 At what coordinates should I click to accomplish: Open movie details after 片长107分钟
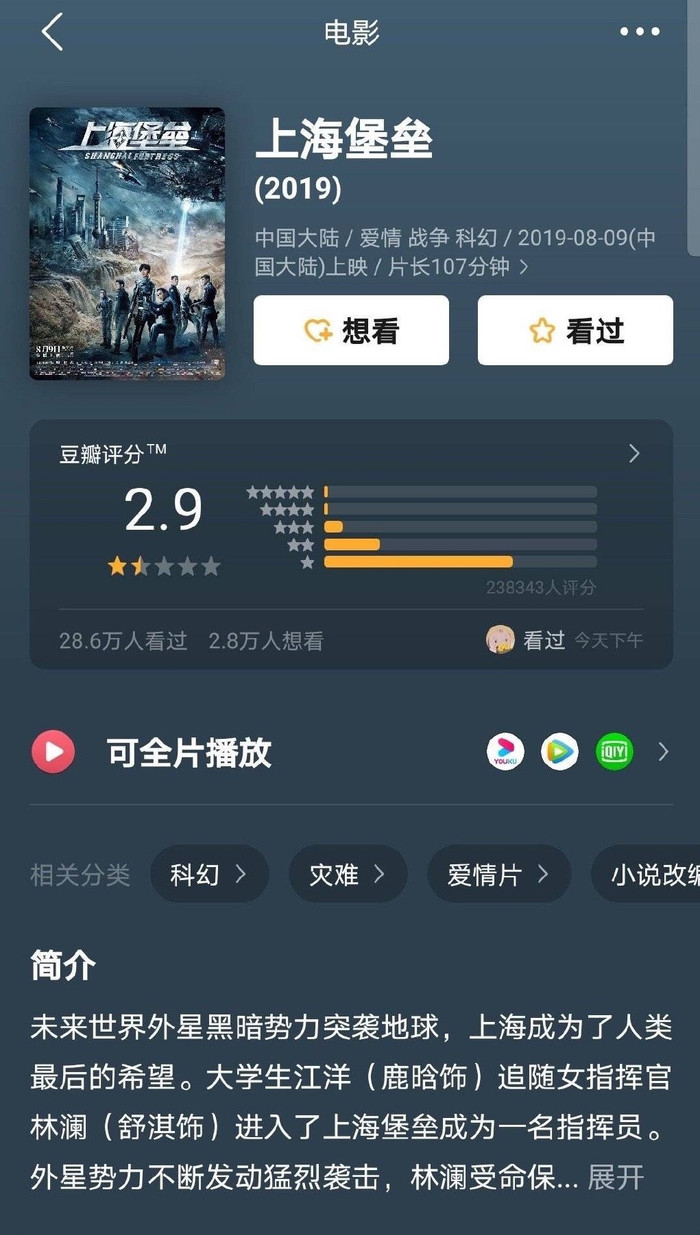[x=524, y=267]
